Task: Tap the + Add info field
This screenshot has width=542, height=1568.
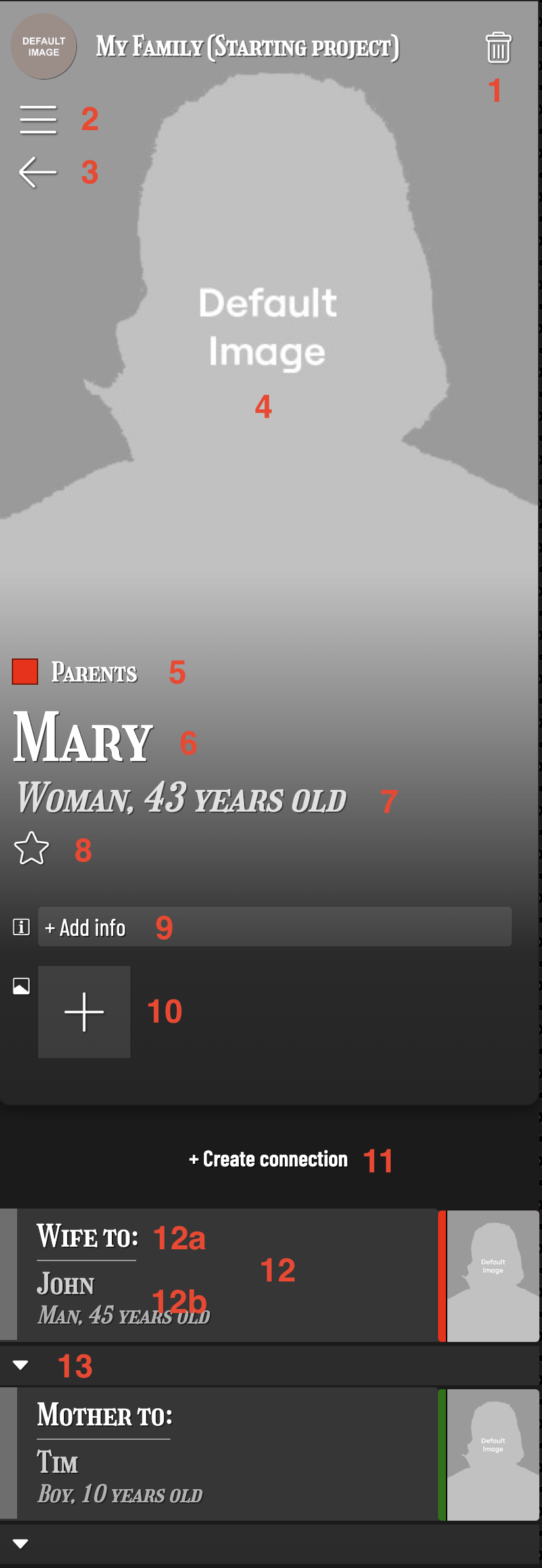Action: click(274, 927)
